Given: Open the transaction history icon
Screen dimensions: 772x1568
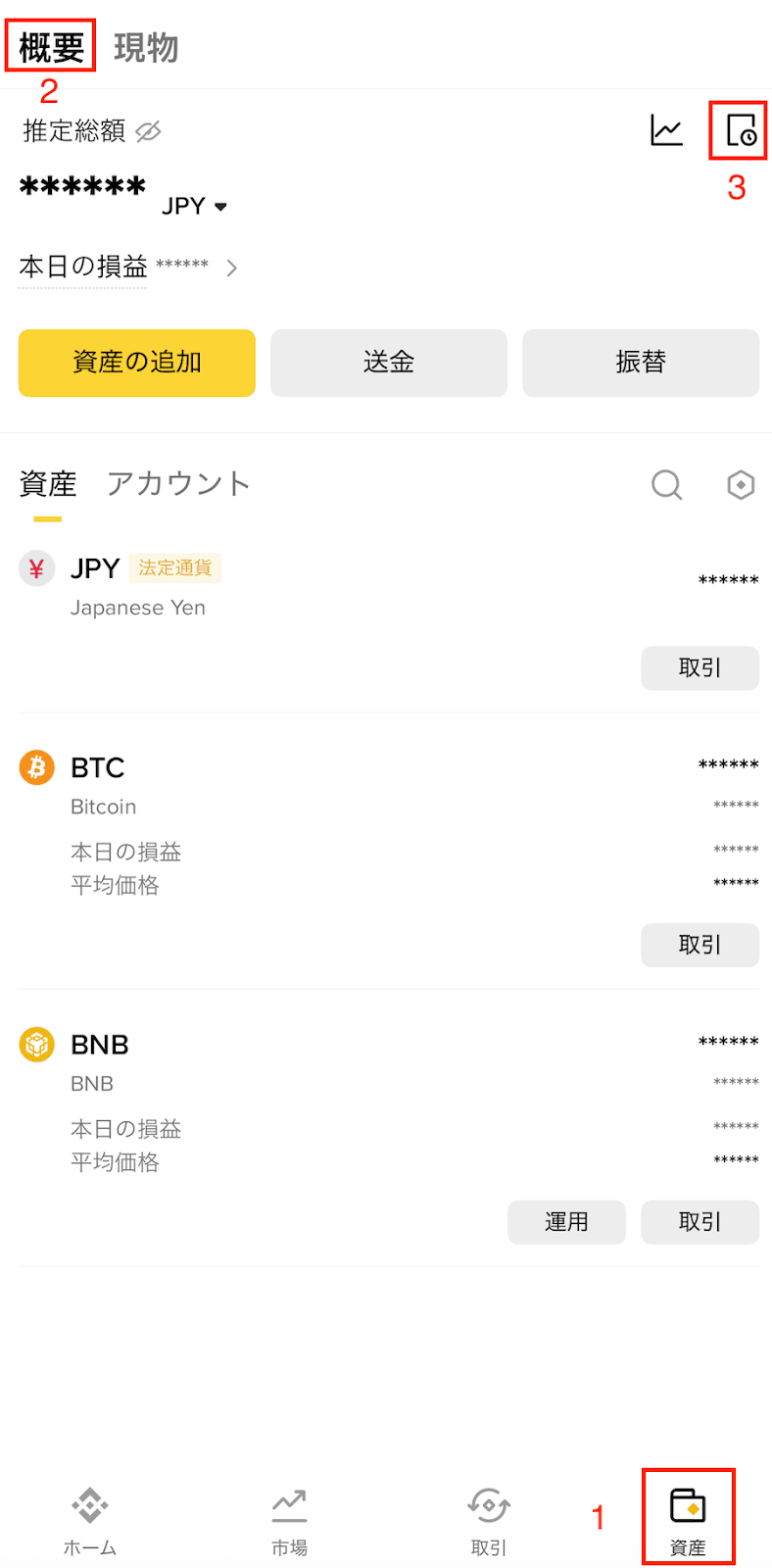Looking at the screenshot, I should click(741, 130).
